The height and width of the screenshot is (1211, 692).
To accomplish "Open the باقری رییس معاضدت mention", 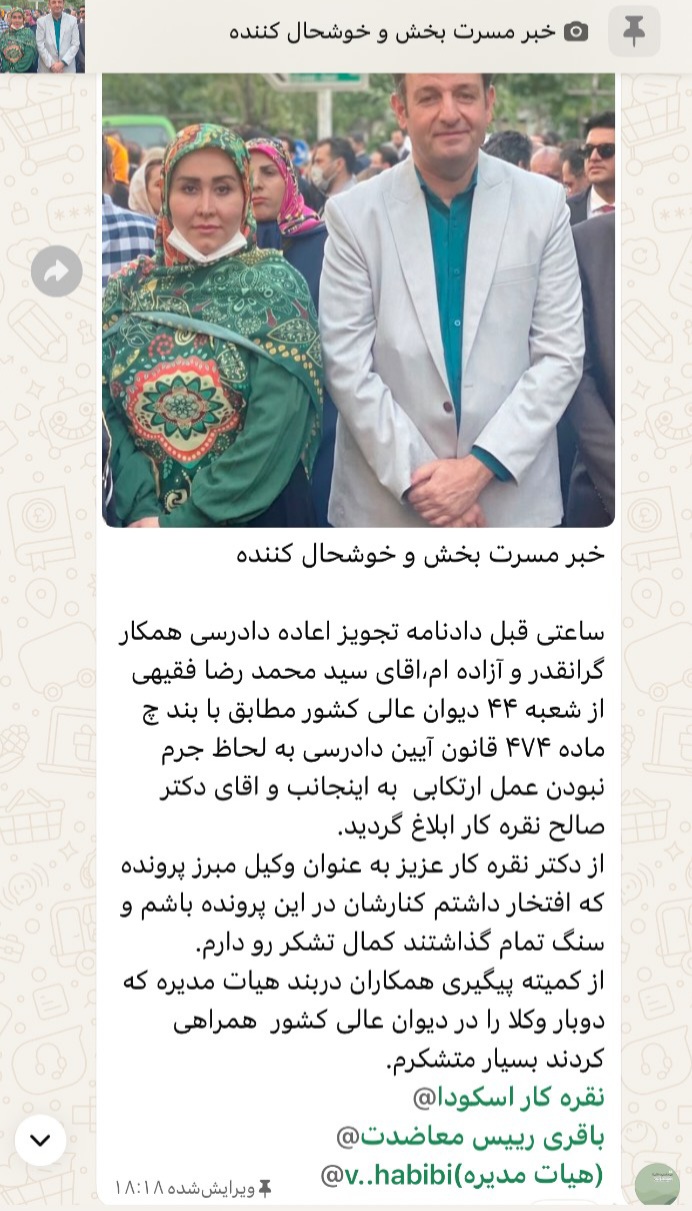I will click(x=470, y=1135).
